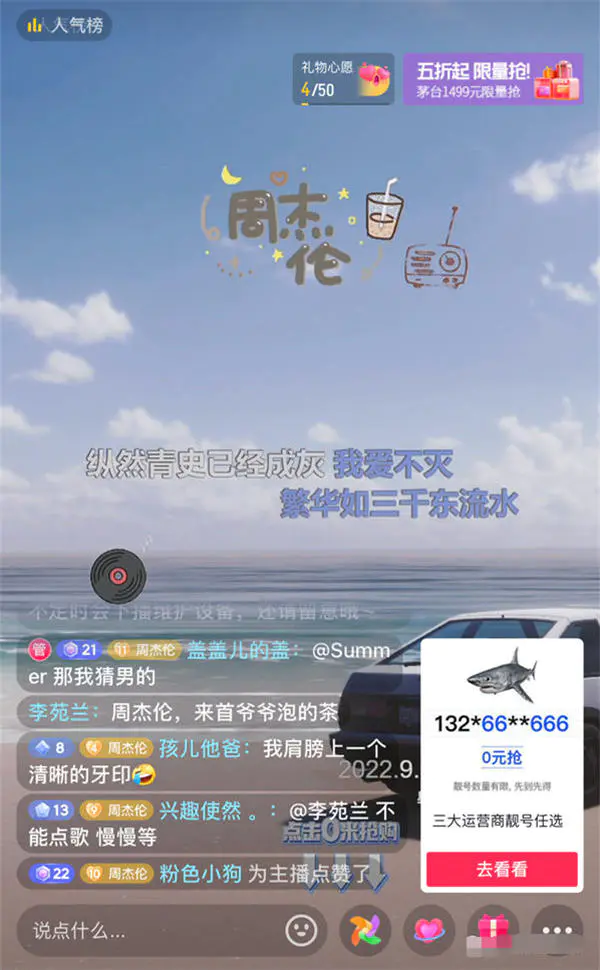This screenshot has height=970, width=600.
Task: Tap the username 盖盖儿的盖 in chat
Action: (x=239, y=650)
